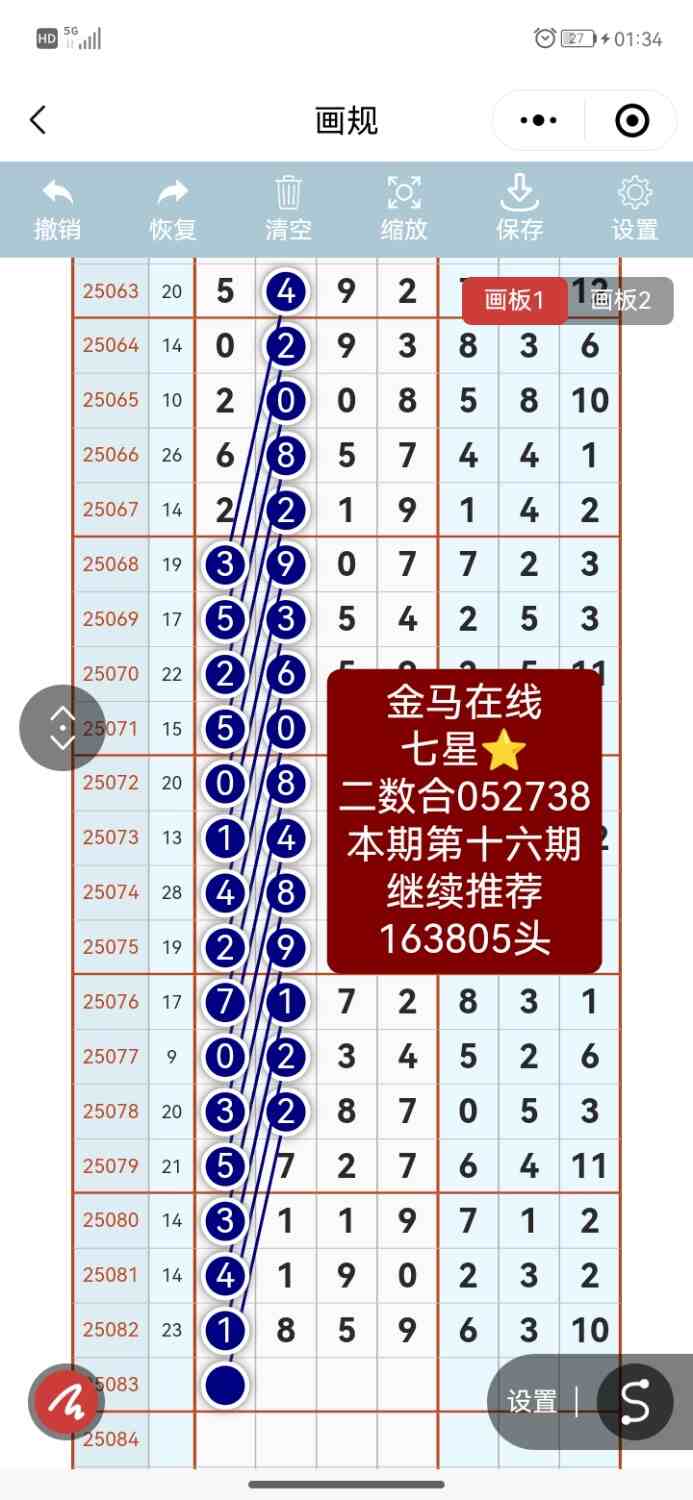Redo the stroke with 恢复

[173, 209]
